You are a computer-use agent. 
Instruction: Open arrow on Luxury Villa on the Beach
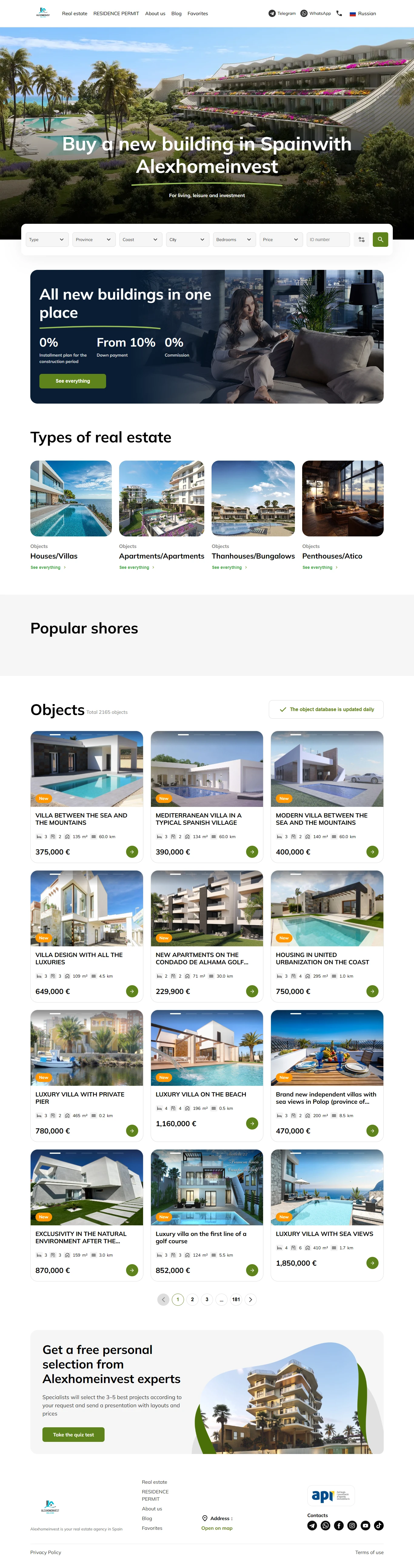[252, 1123]
